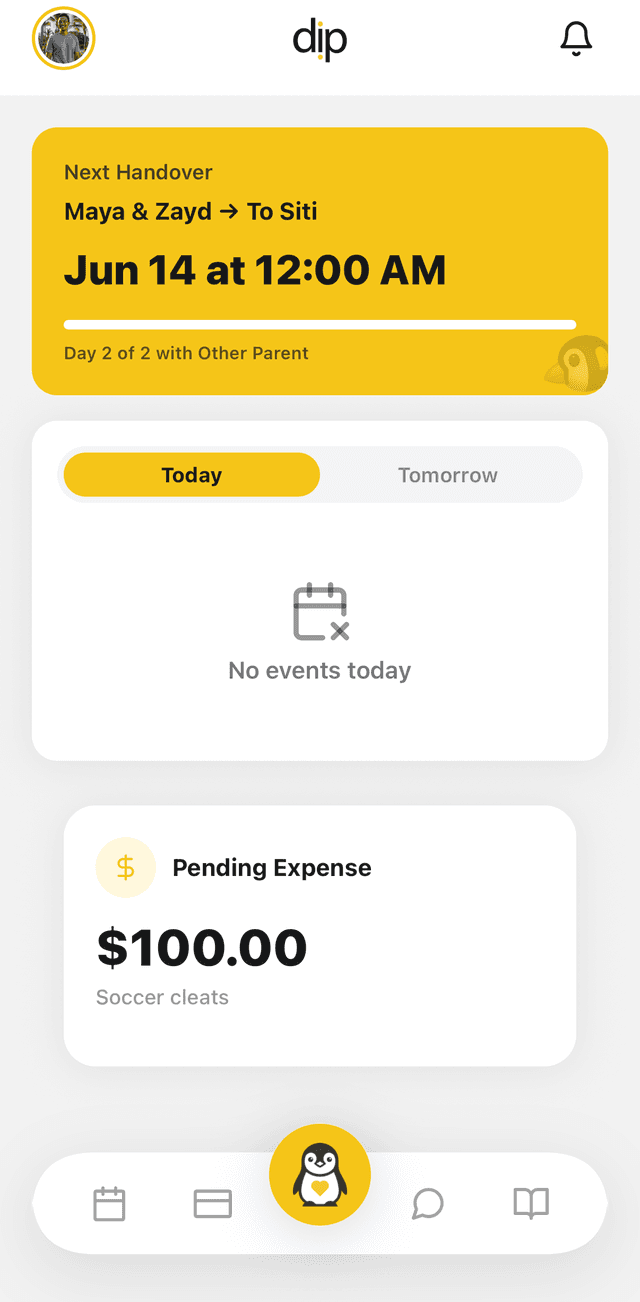
Task: Open the expenses card tab
Action: tap(212, 1203)
